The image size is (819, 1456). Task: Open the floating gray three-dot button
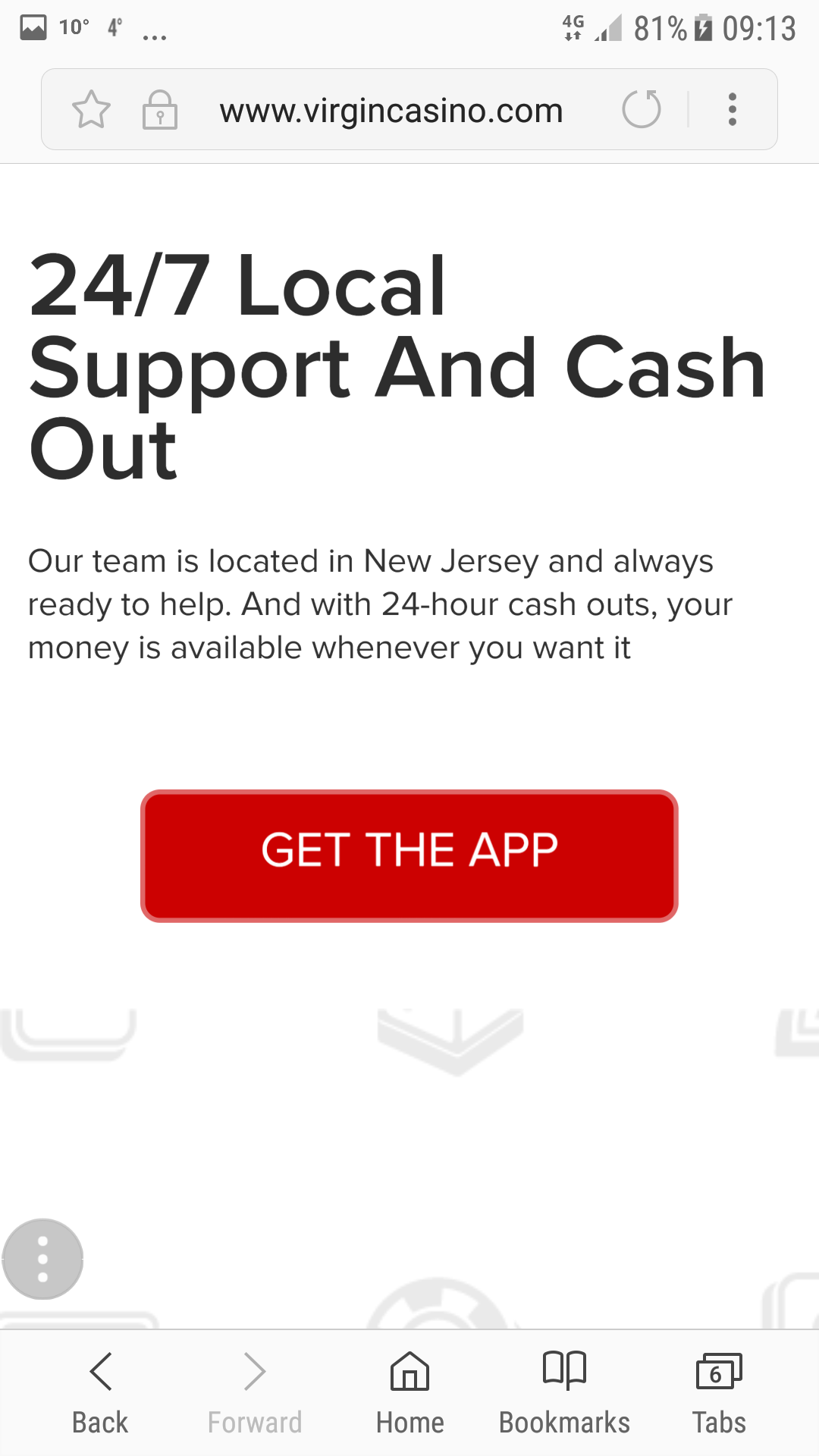[43, 1260]
